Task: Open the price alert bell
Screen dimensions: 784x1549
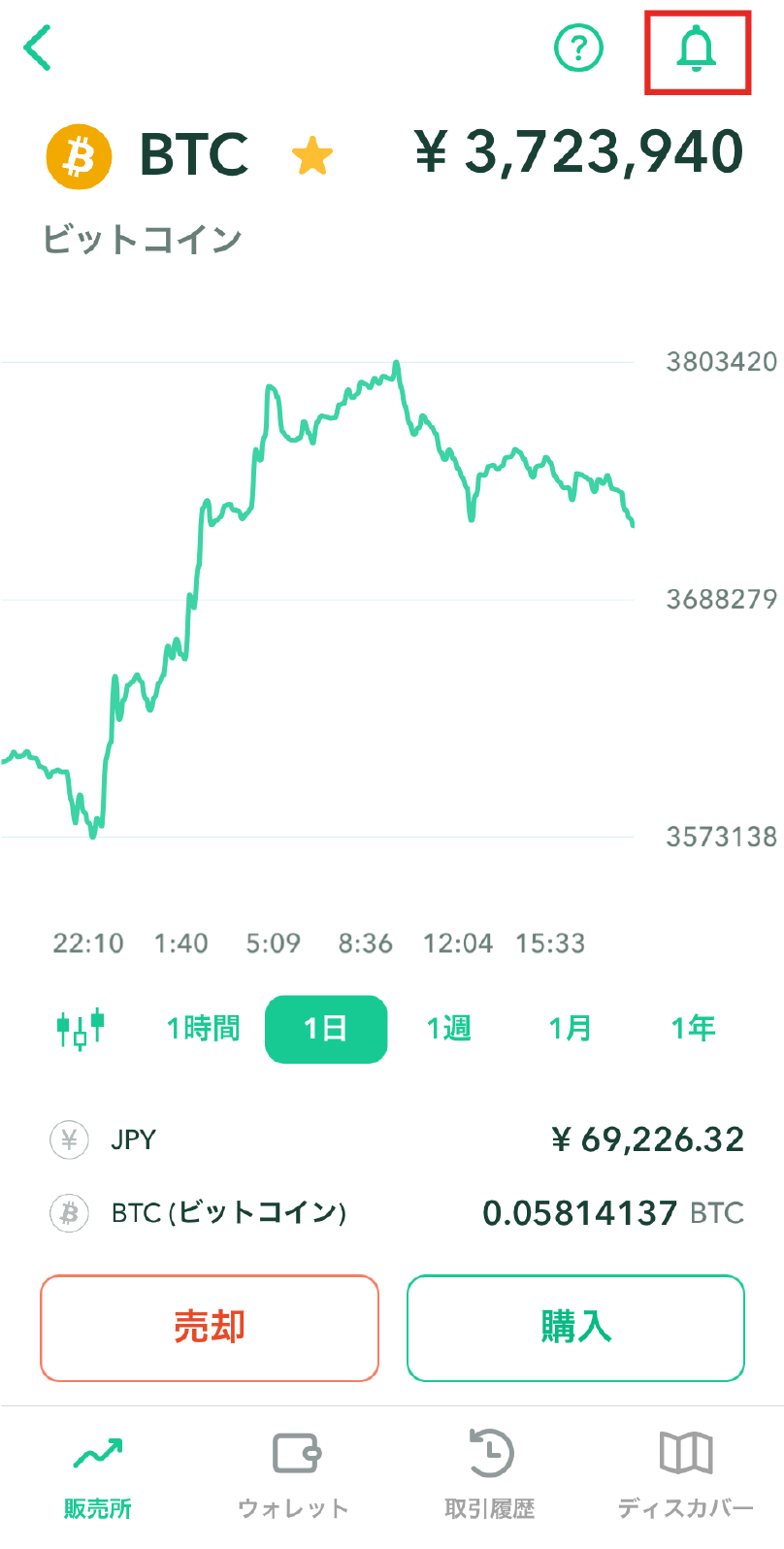Action: coord(697,50)
